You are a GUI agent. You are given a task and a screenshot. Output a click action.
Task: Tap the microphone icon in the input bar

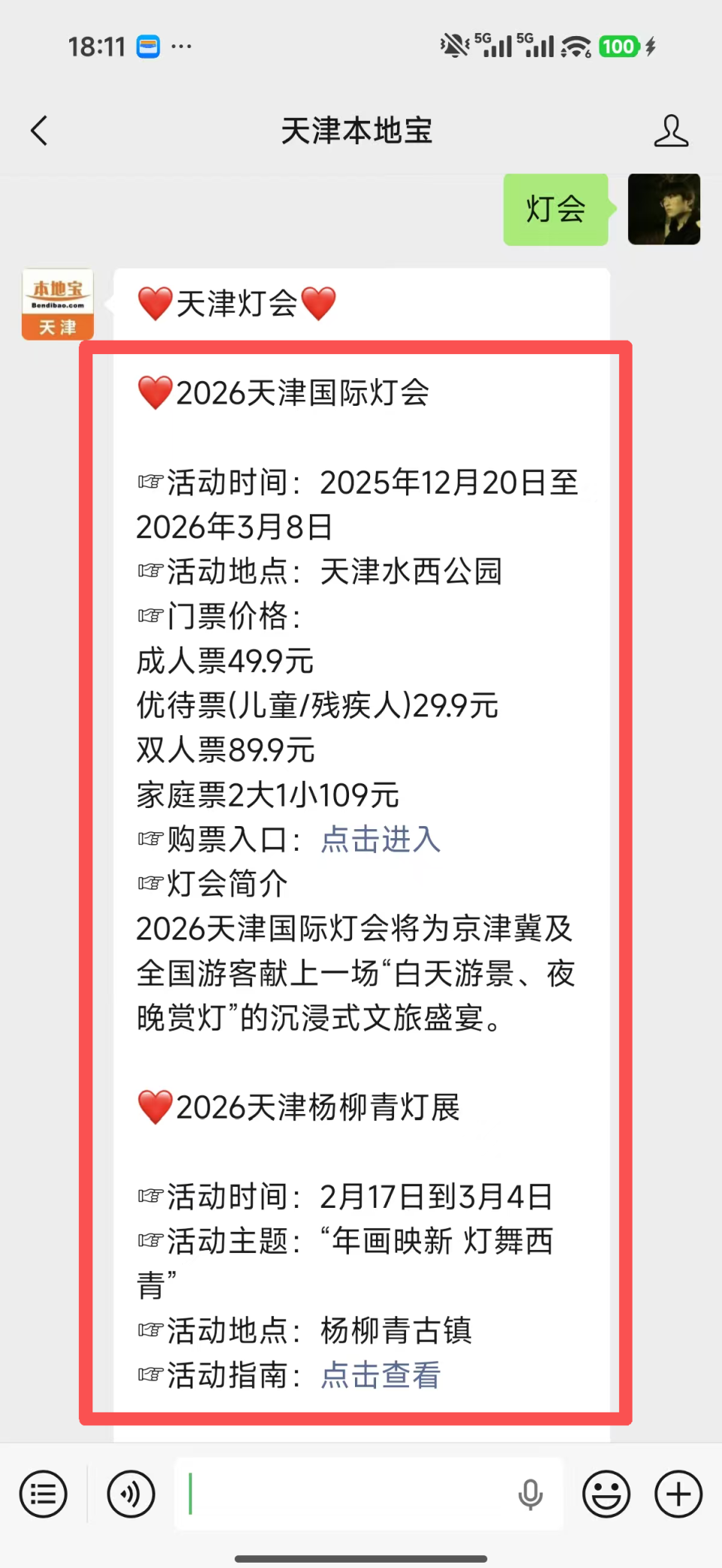coord(530,1494)
